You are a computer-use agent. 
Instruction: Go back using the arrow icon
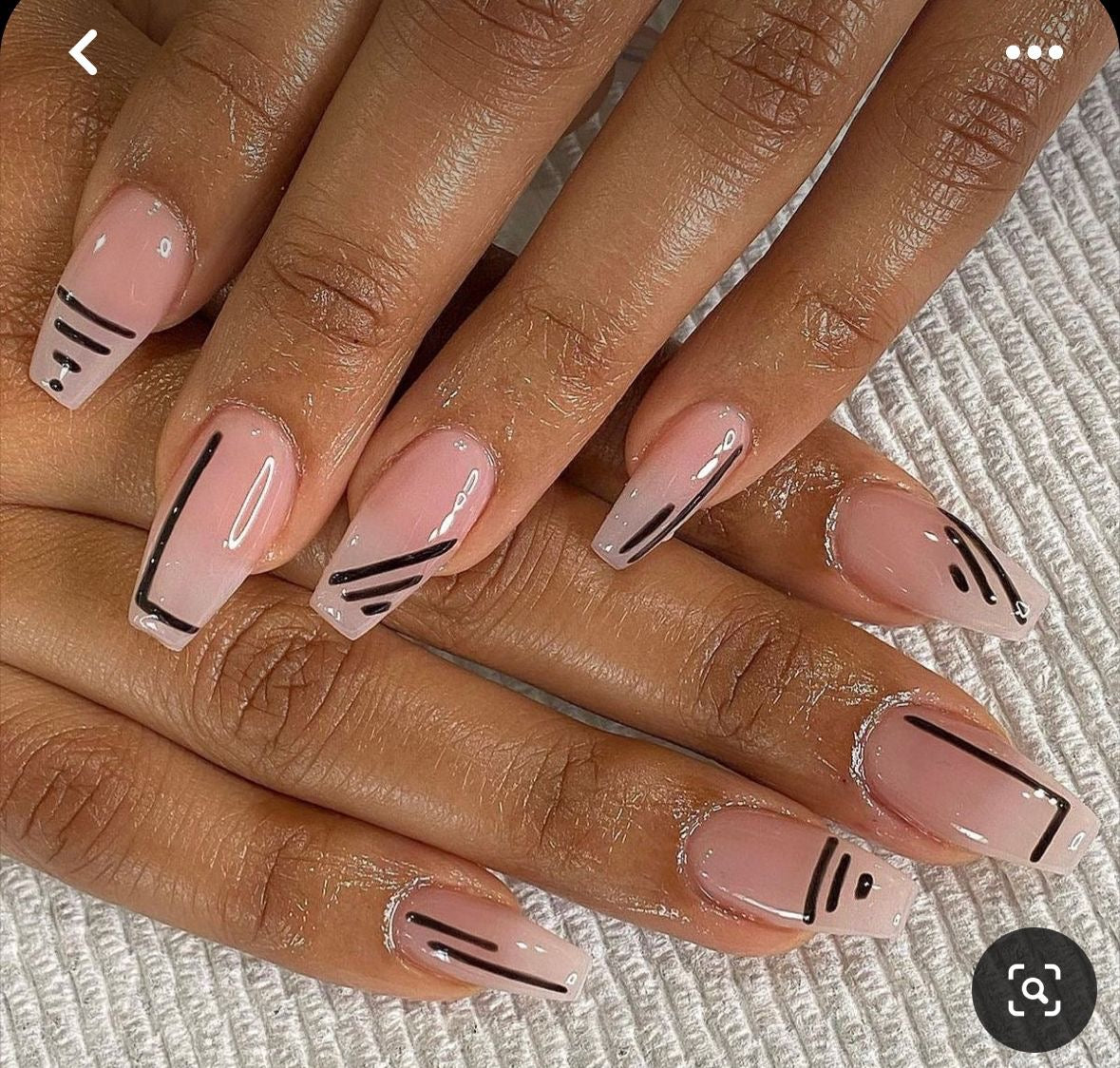[84, 52]
